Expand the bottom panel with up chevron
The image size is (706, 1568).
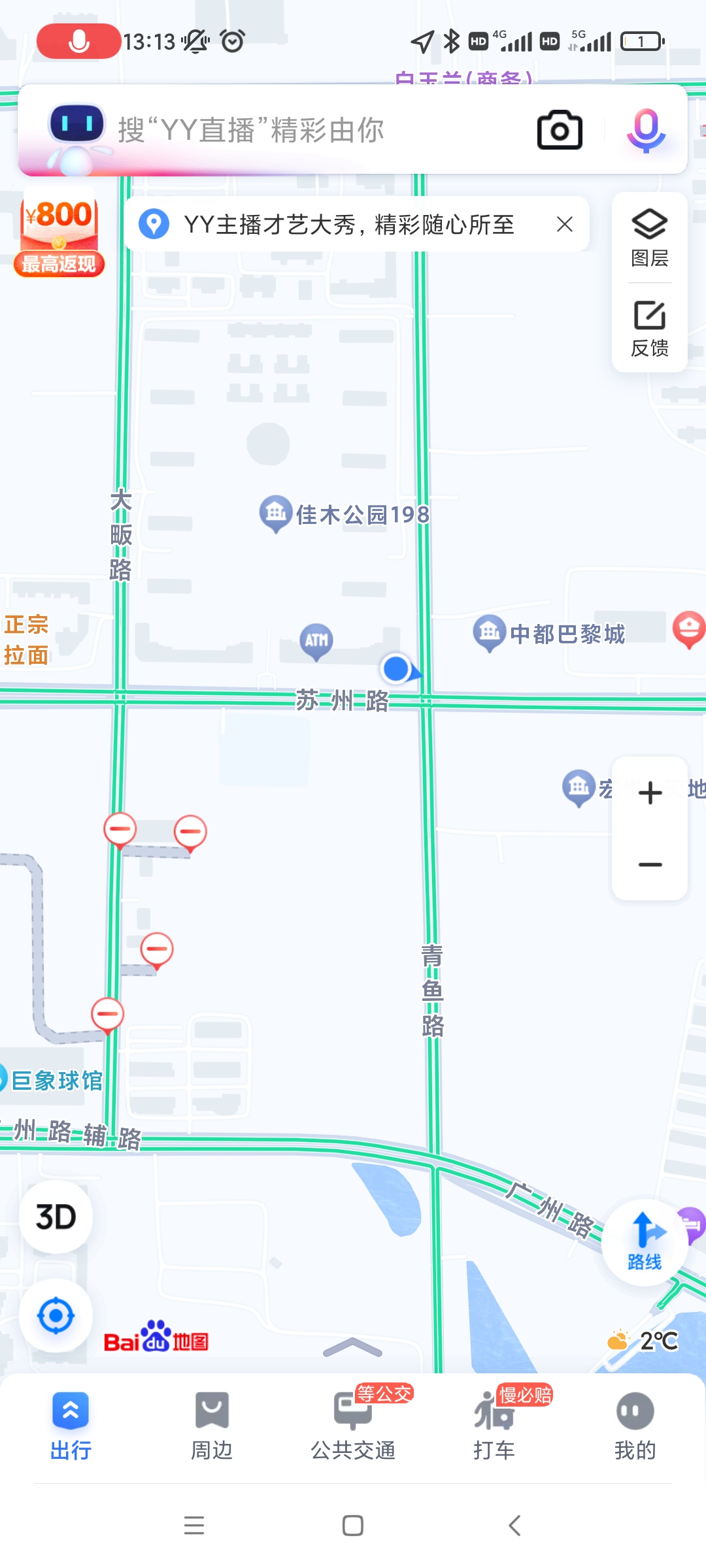pyautogui.click(x=352, y=1347)
